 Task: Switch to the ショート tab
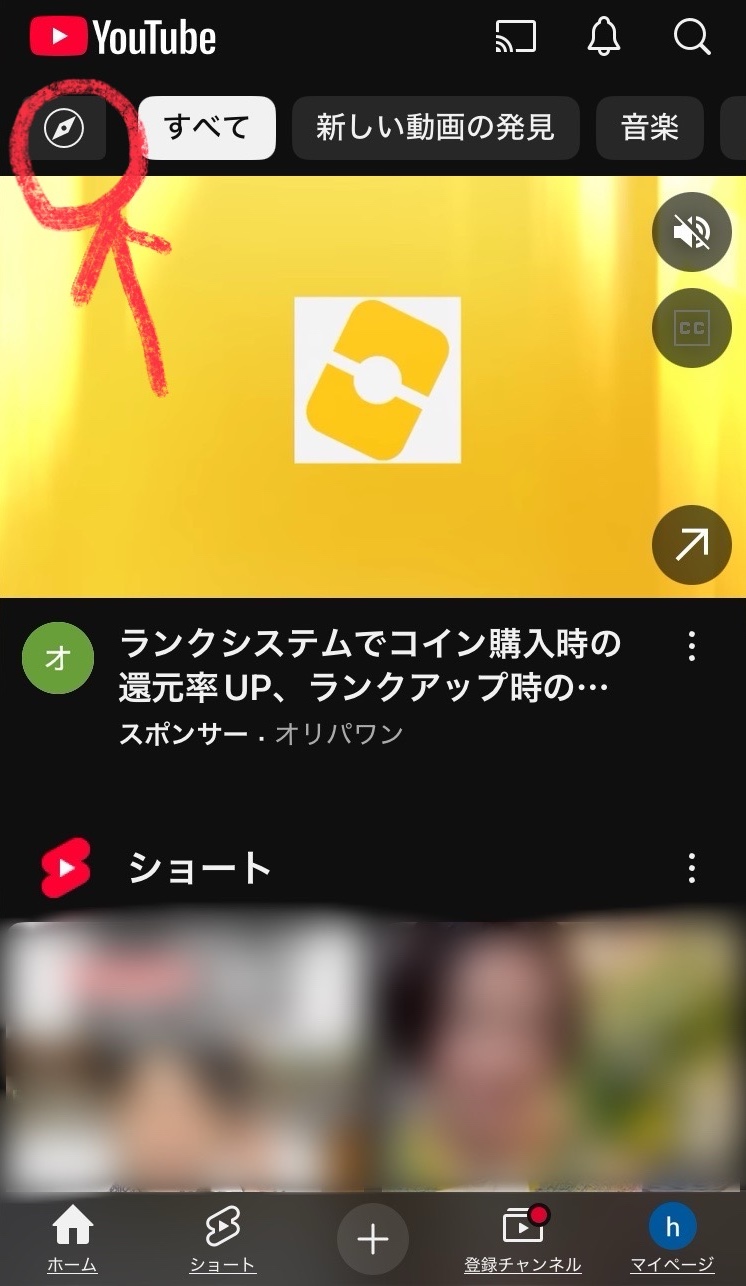coord(222,1238)
